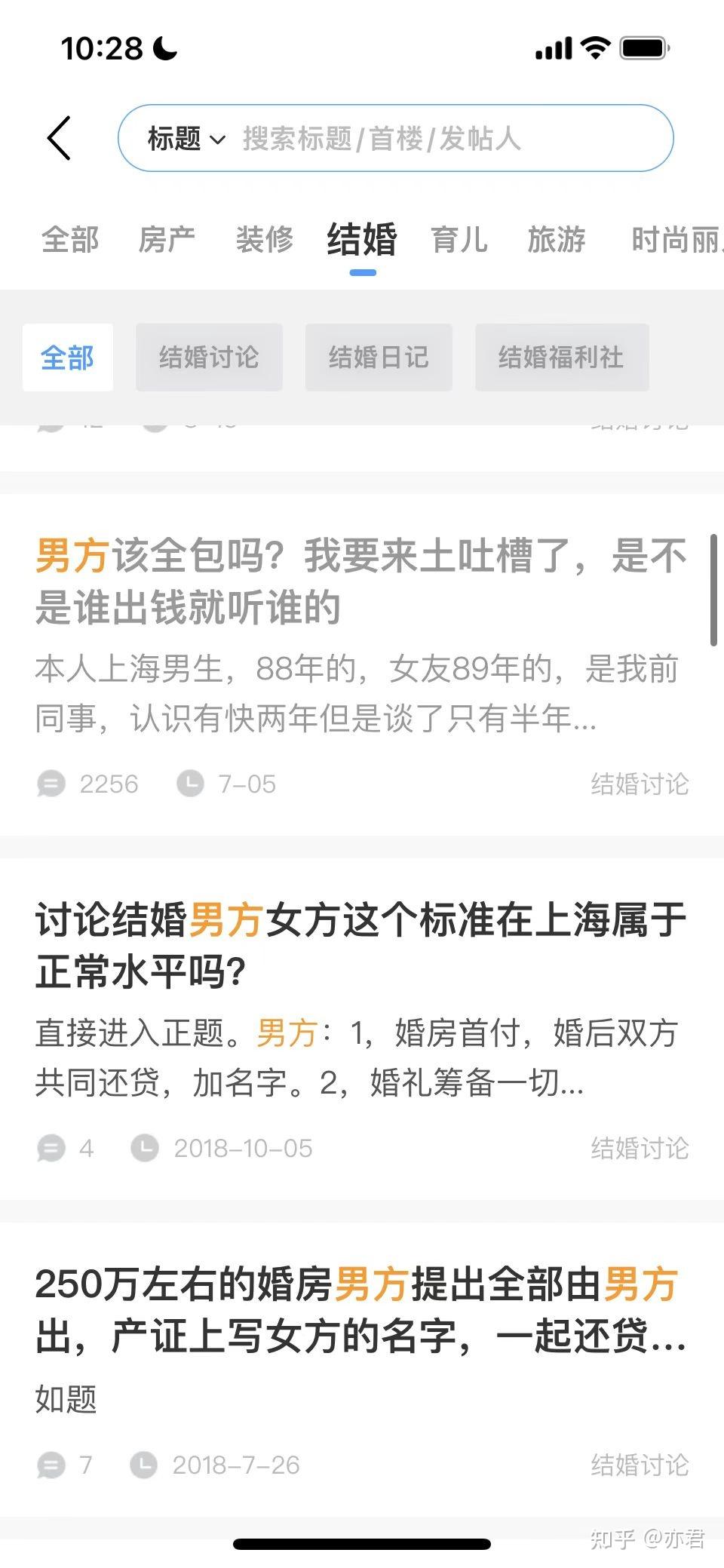
Task: Switch to the 全部 top category tab
Action: point(70,240)
